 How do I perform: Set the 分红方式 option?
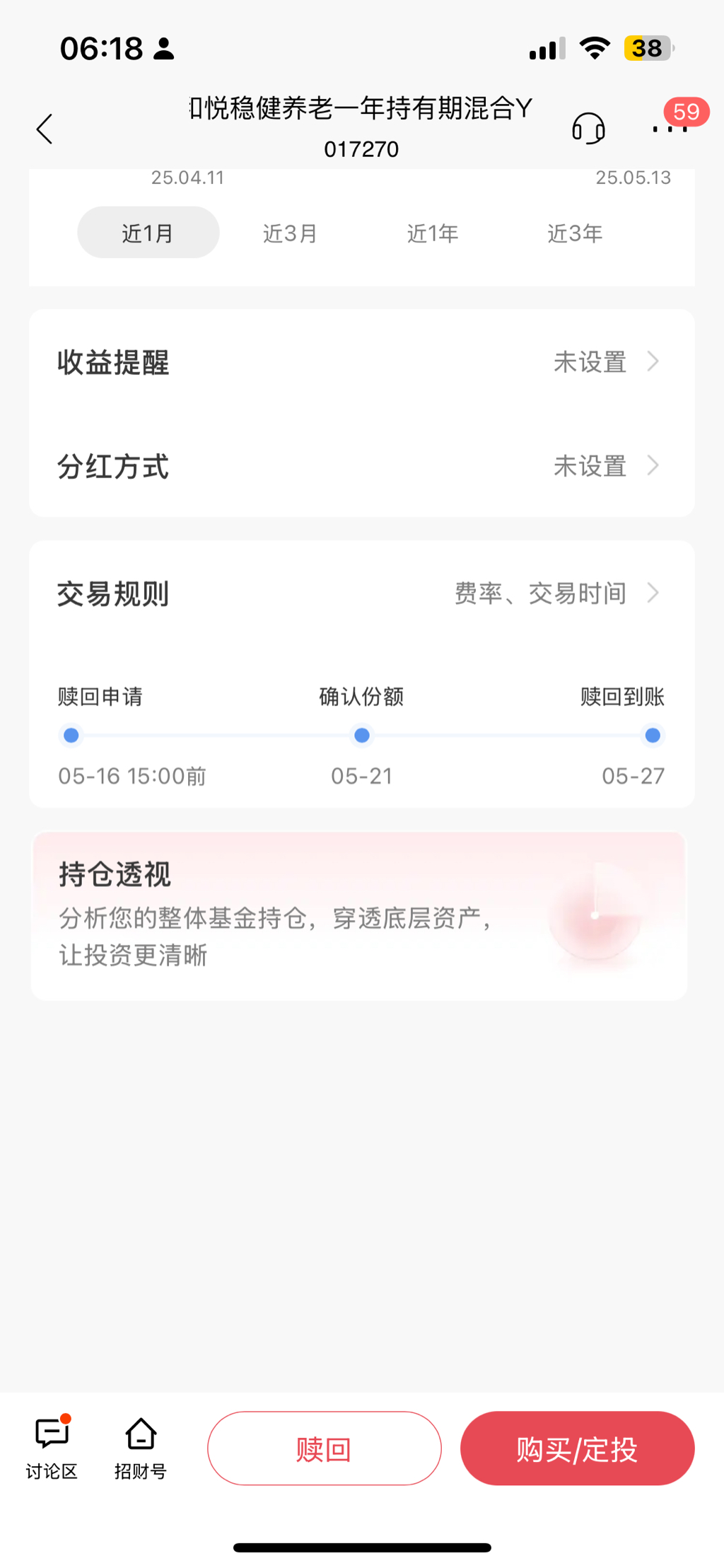(361, 466)
